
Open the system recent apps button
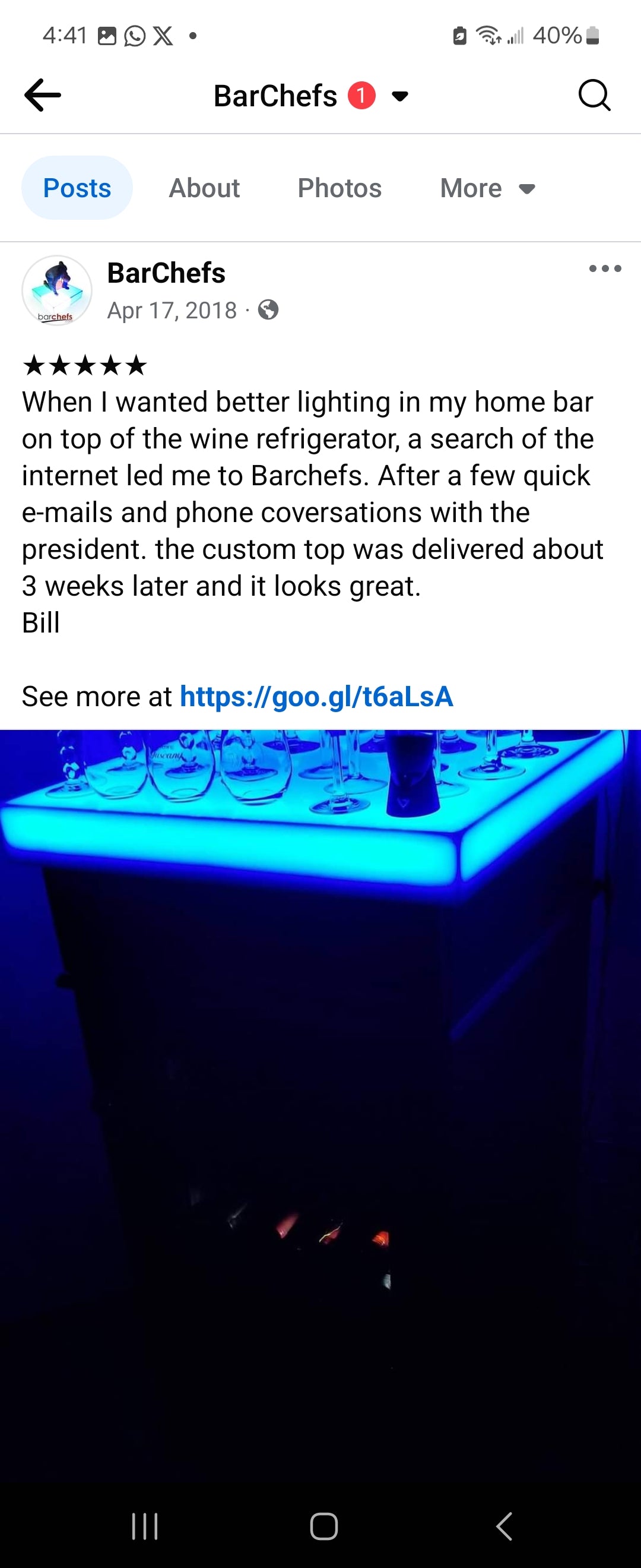[145, 1526]
